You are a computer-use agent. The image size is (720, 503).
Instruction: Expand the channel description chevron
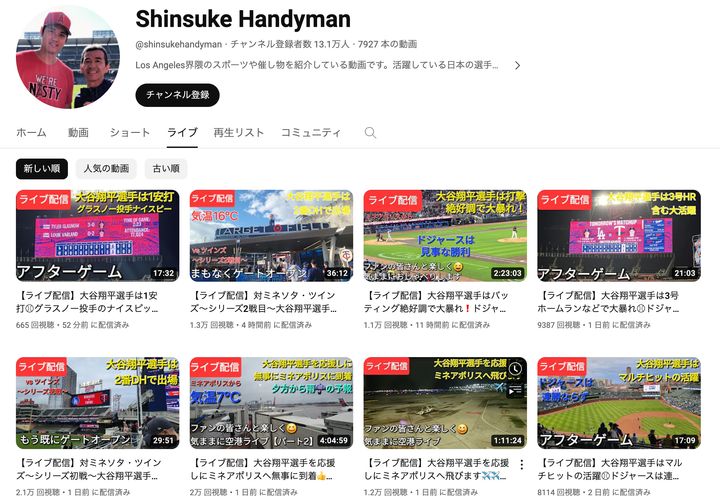(x=517, y=66)
